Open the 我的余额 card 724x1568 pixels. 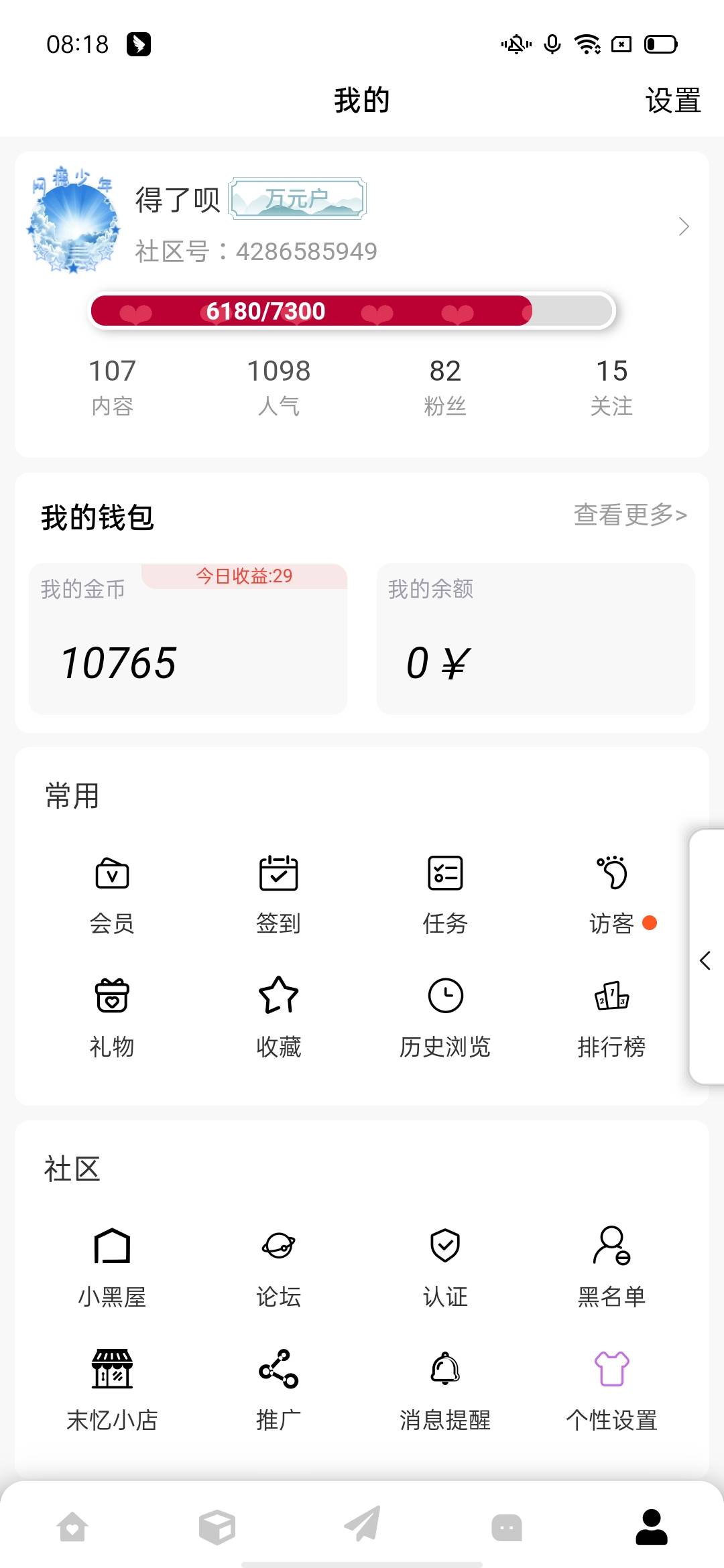(535, 640)
